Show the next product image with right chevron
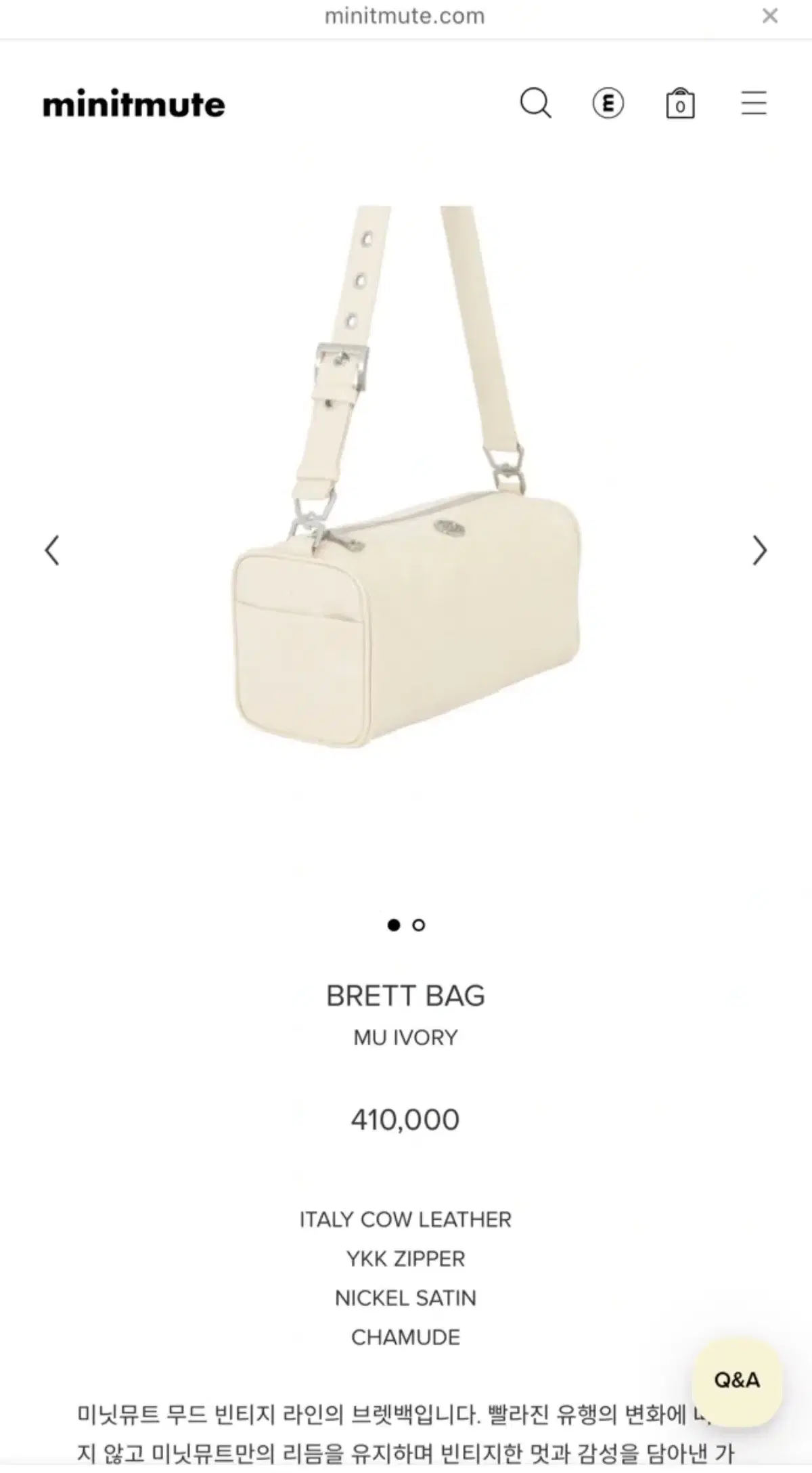812x1473 pixels. coord(759,550)
